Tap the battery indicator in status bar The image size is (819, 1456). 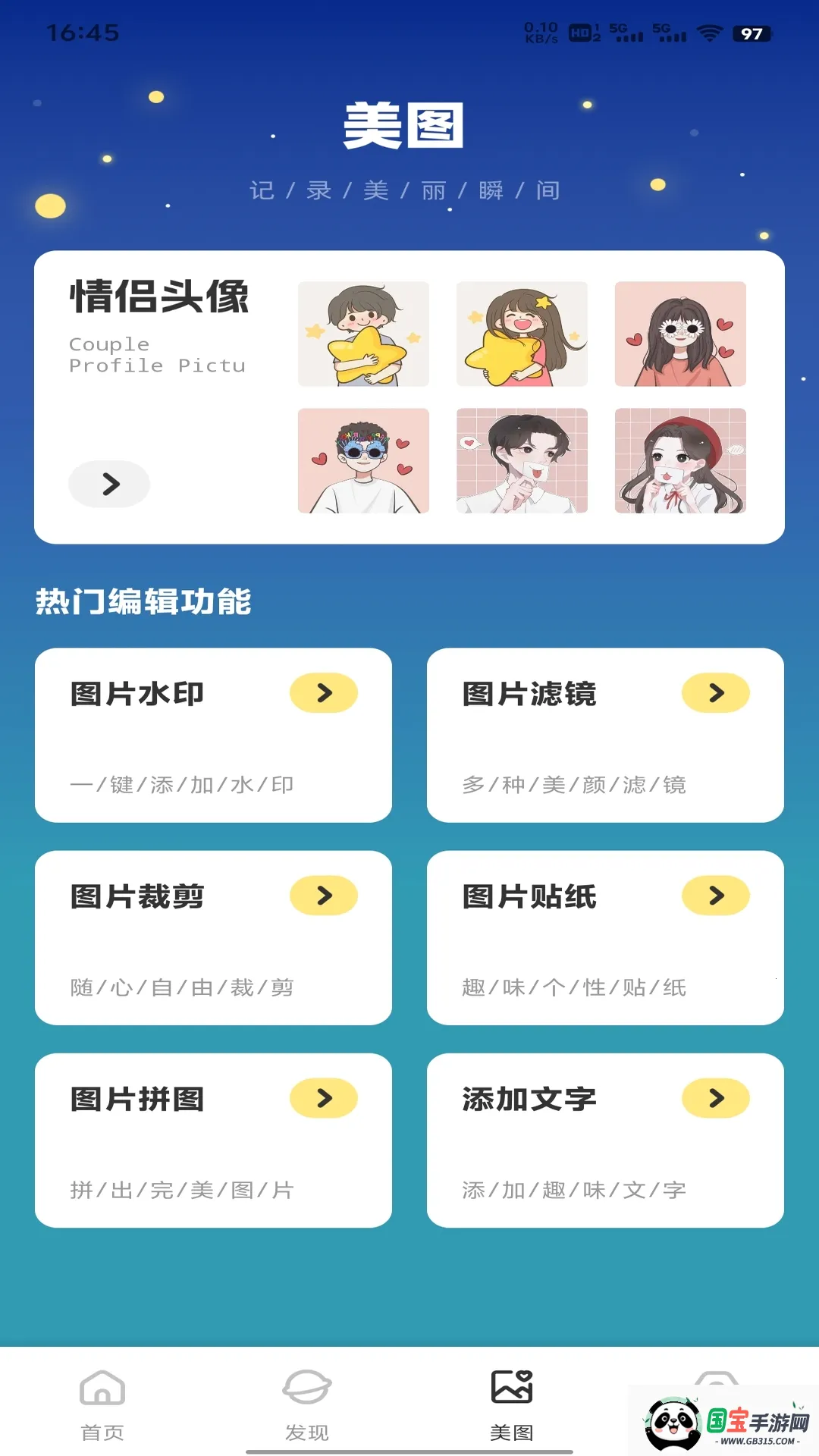pos(751,33)
